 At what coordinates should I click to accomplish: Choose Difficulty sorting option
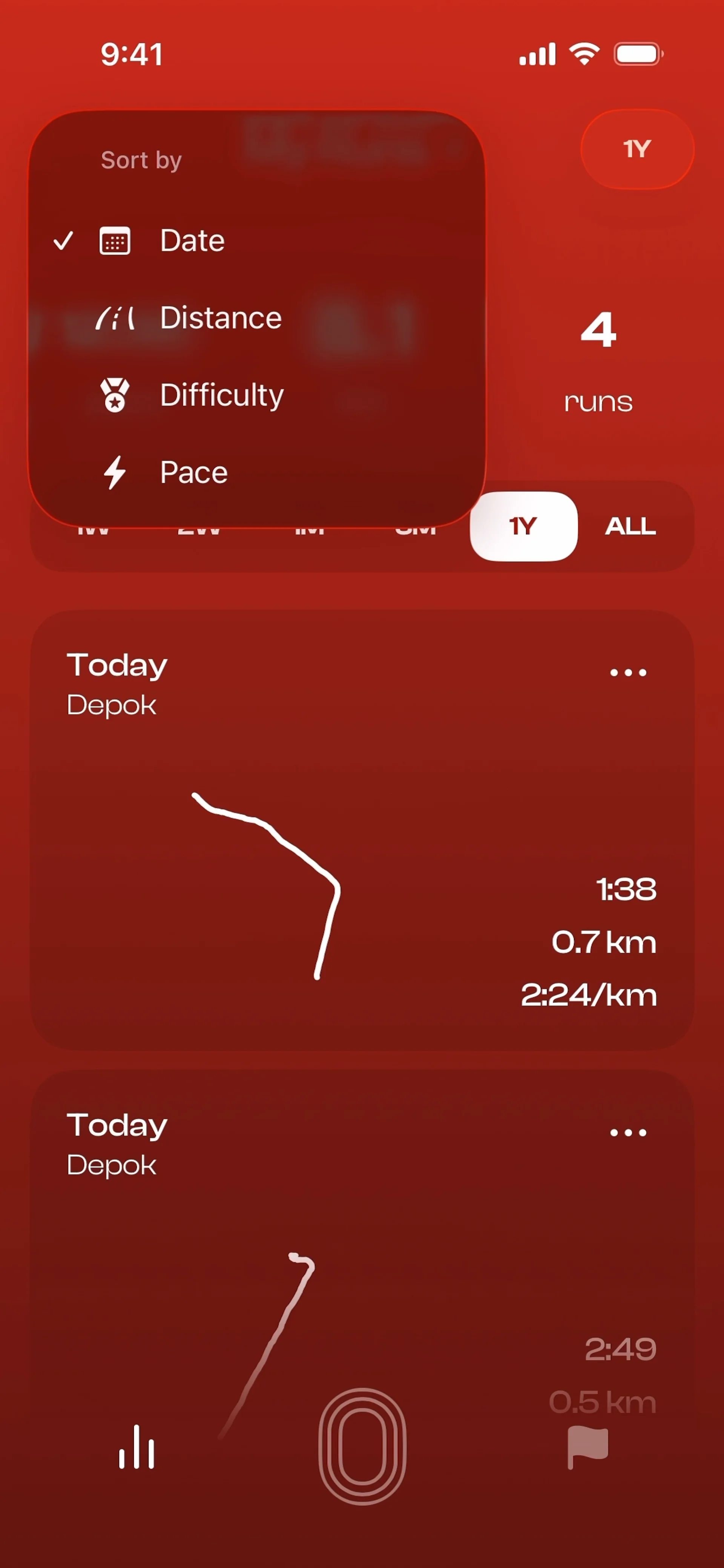[222, 395]
